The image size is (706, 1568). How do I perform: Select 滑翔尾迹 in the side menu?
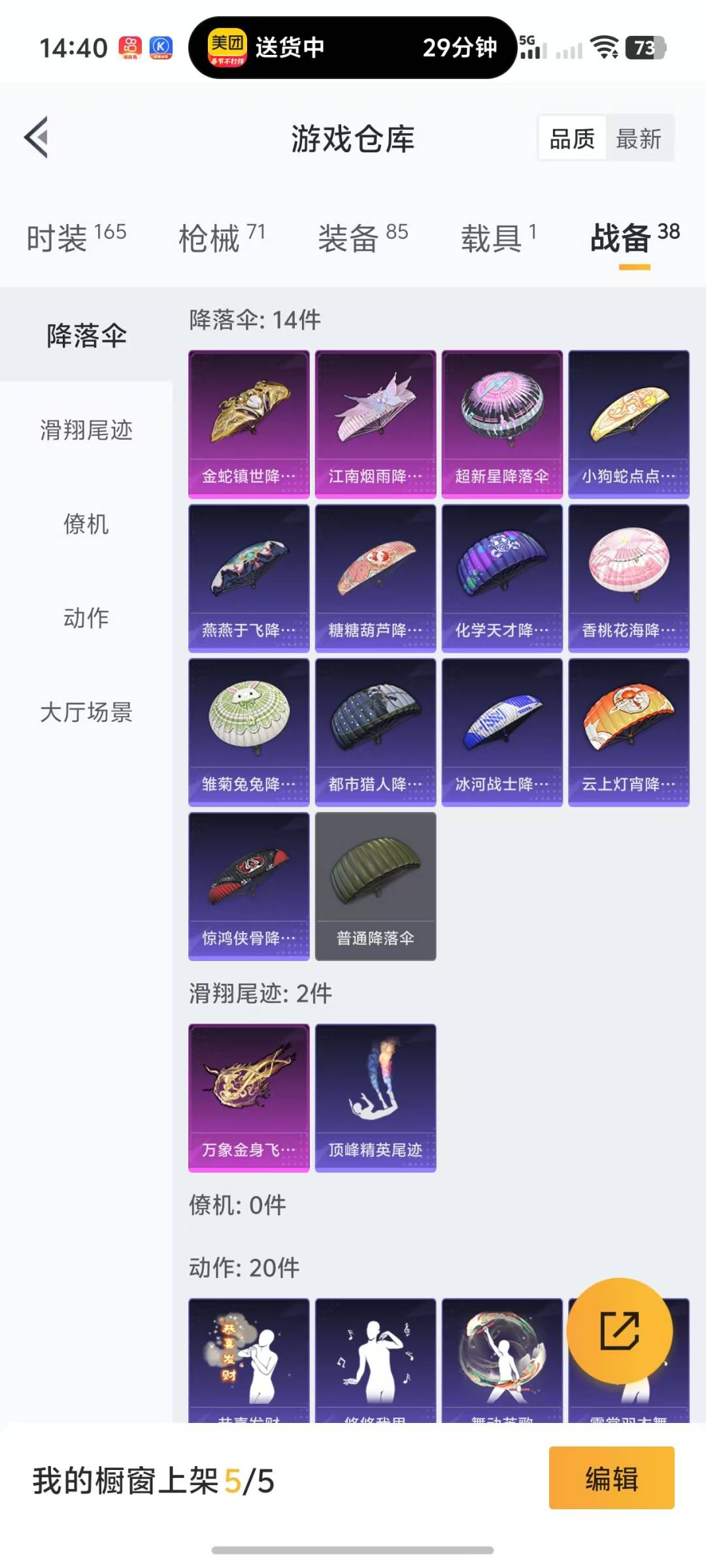click(86, 430)
